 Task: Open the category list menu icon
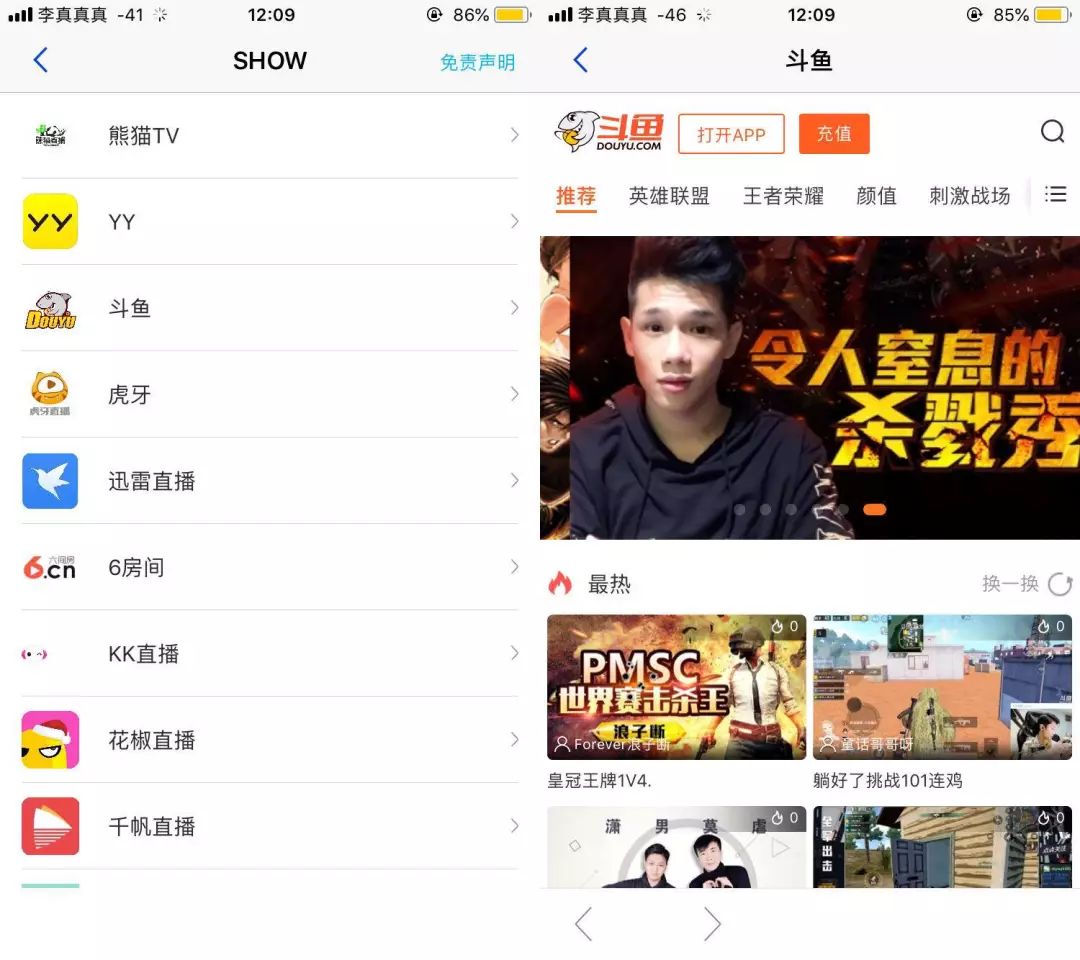[1055, 195]
